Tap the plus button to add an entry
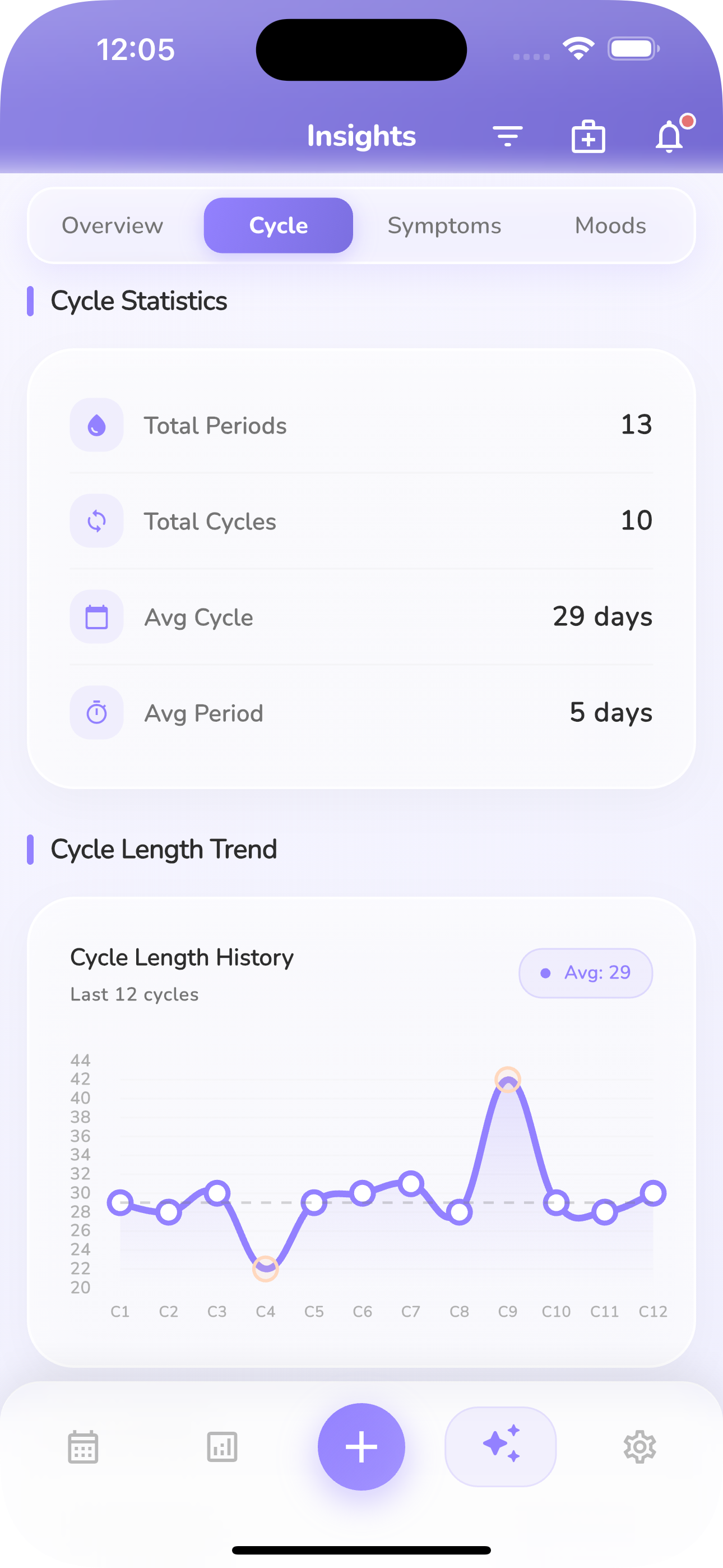This screenshot has height=1568, width=723. click(361, 1447)
